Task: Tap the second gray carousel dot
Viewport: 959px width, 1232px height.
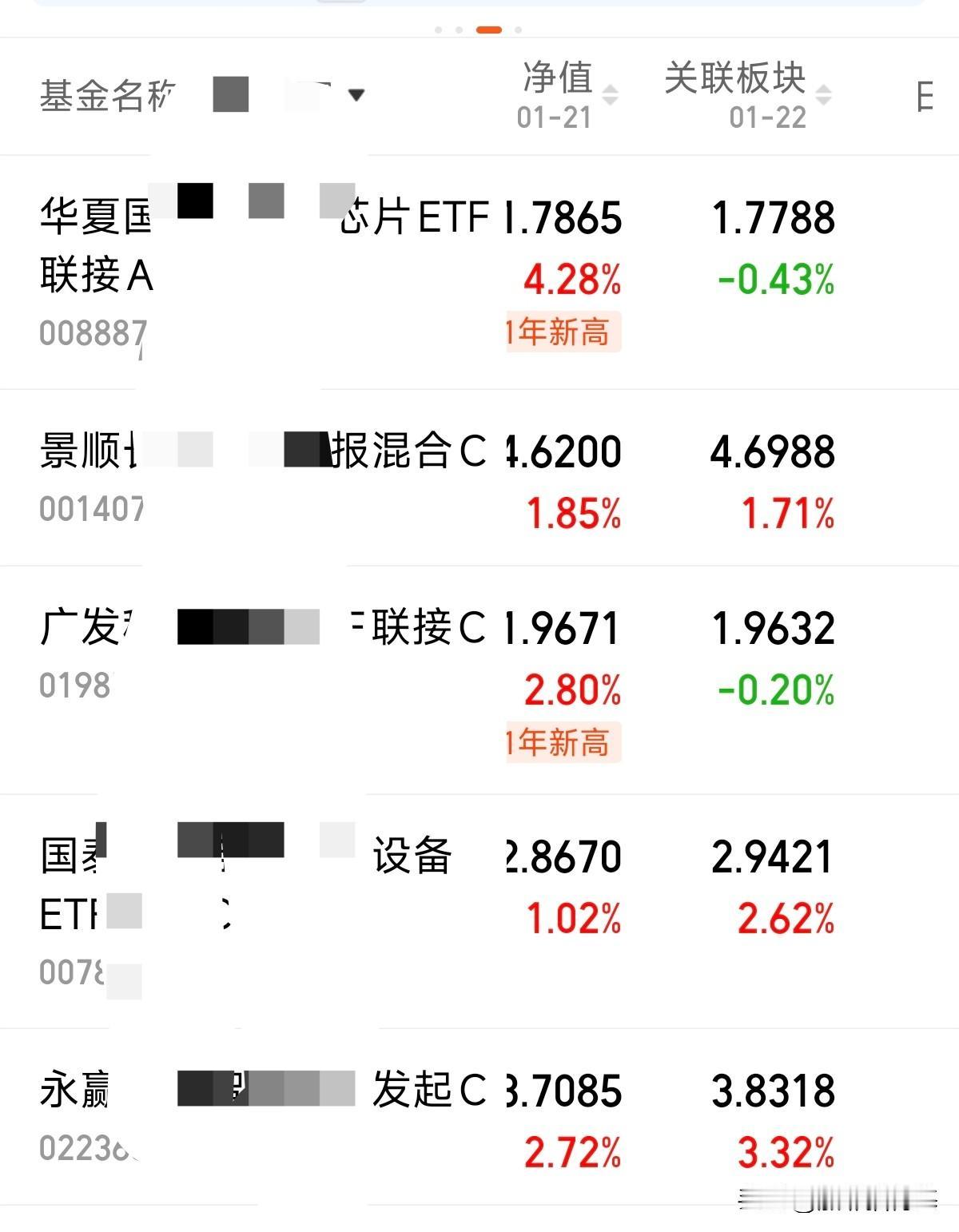Action: click(x=460, y=30)
